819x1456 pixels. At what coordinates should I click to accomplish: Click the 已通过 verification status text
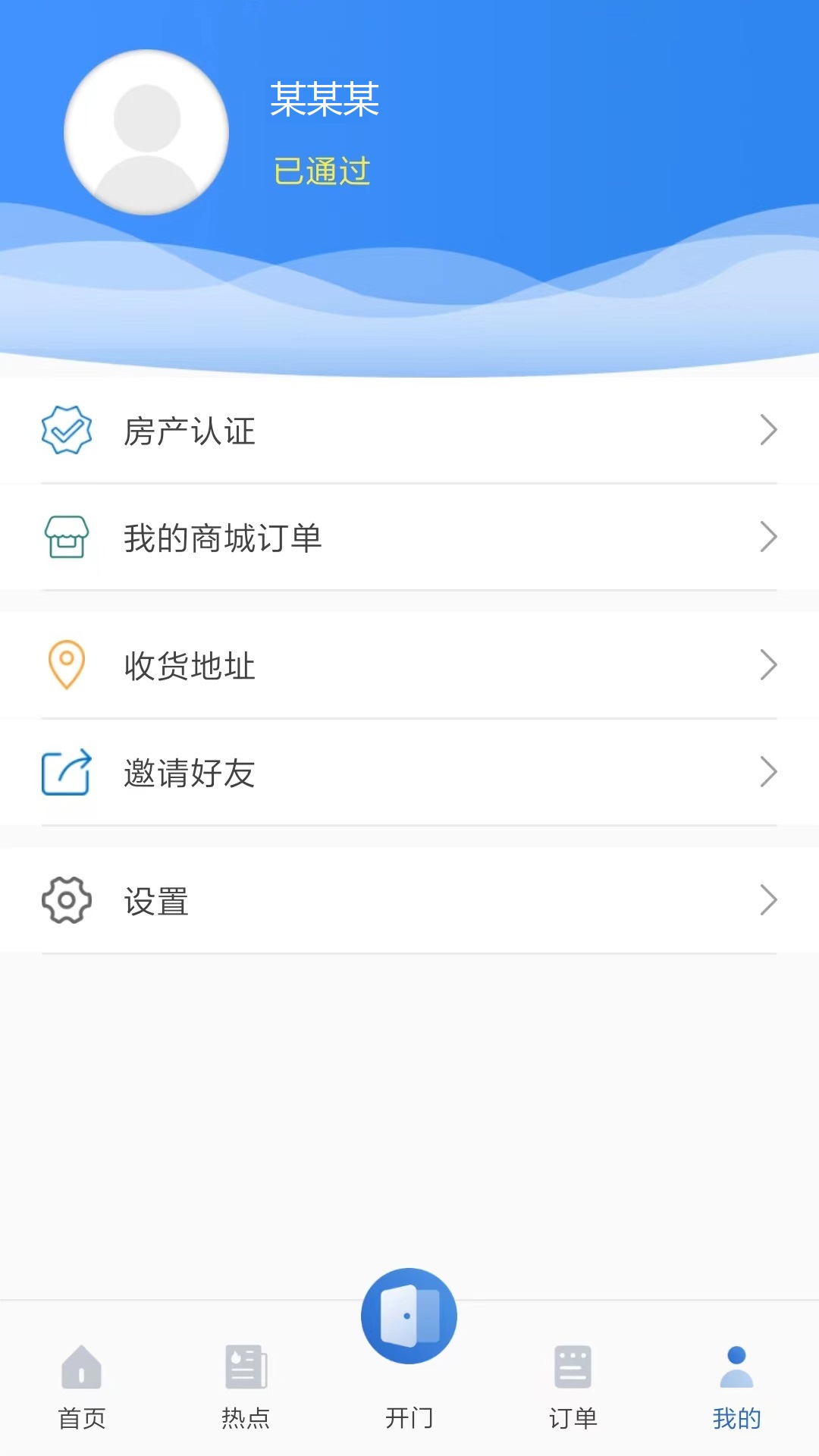pyautogui.click(x=322, y=171)
